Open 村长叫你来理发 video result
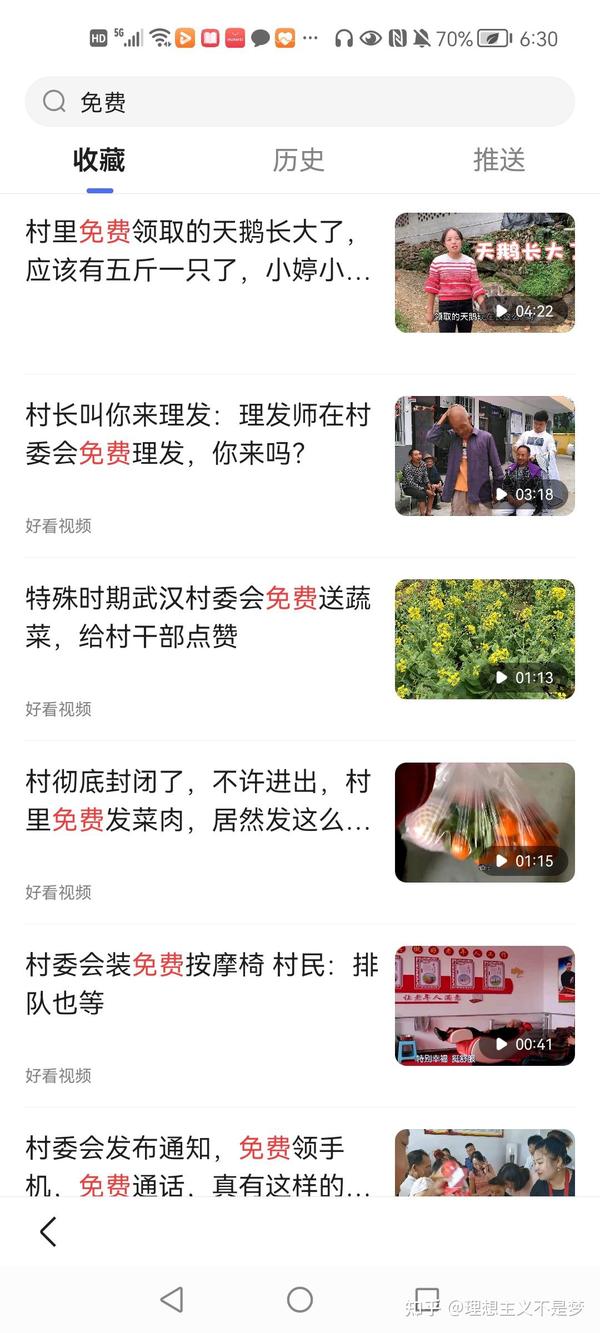Image resolution: width=600 pixels, height=1333 pixels. [300, 466]
